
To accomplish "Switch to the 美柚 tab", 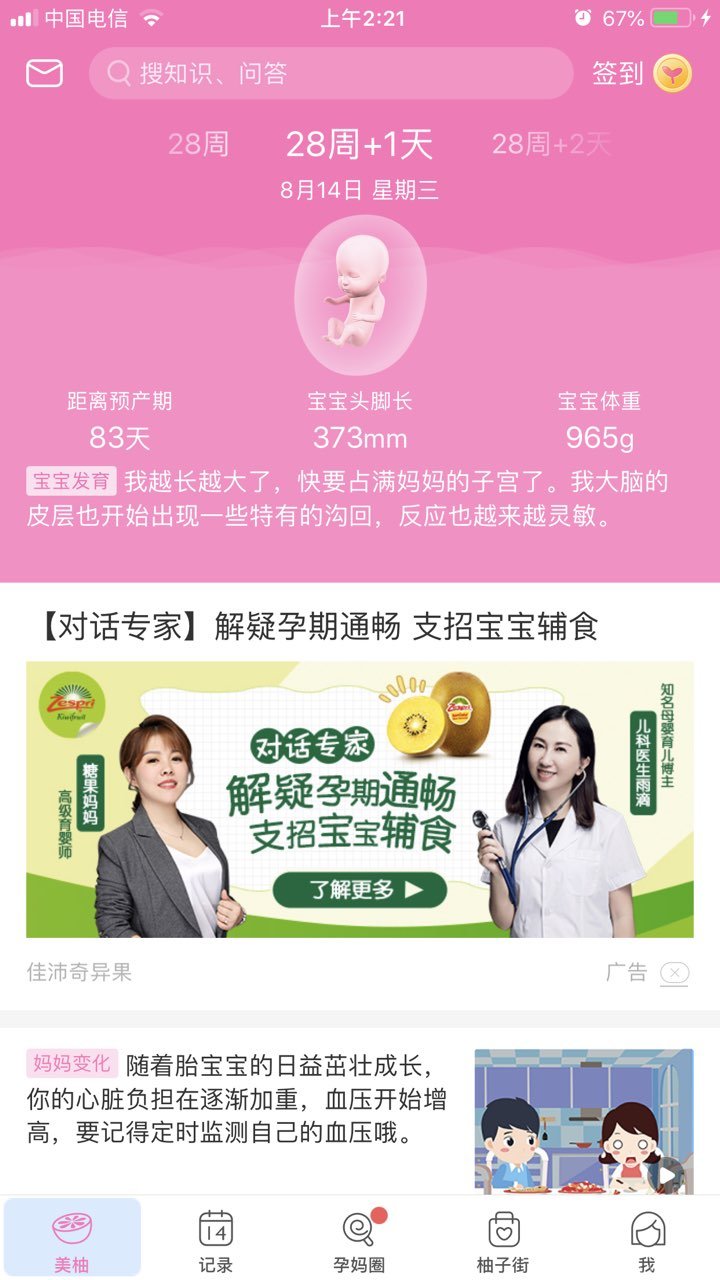I will pyautogui.click(x=72, y=1240).
